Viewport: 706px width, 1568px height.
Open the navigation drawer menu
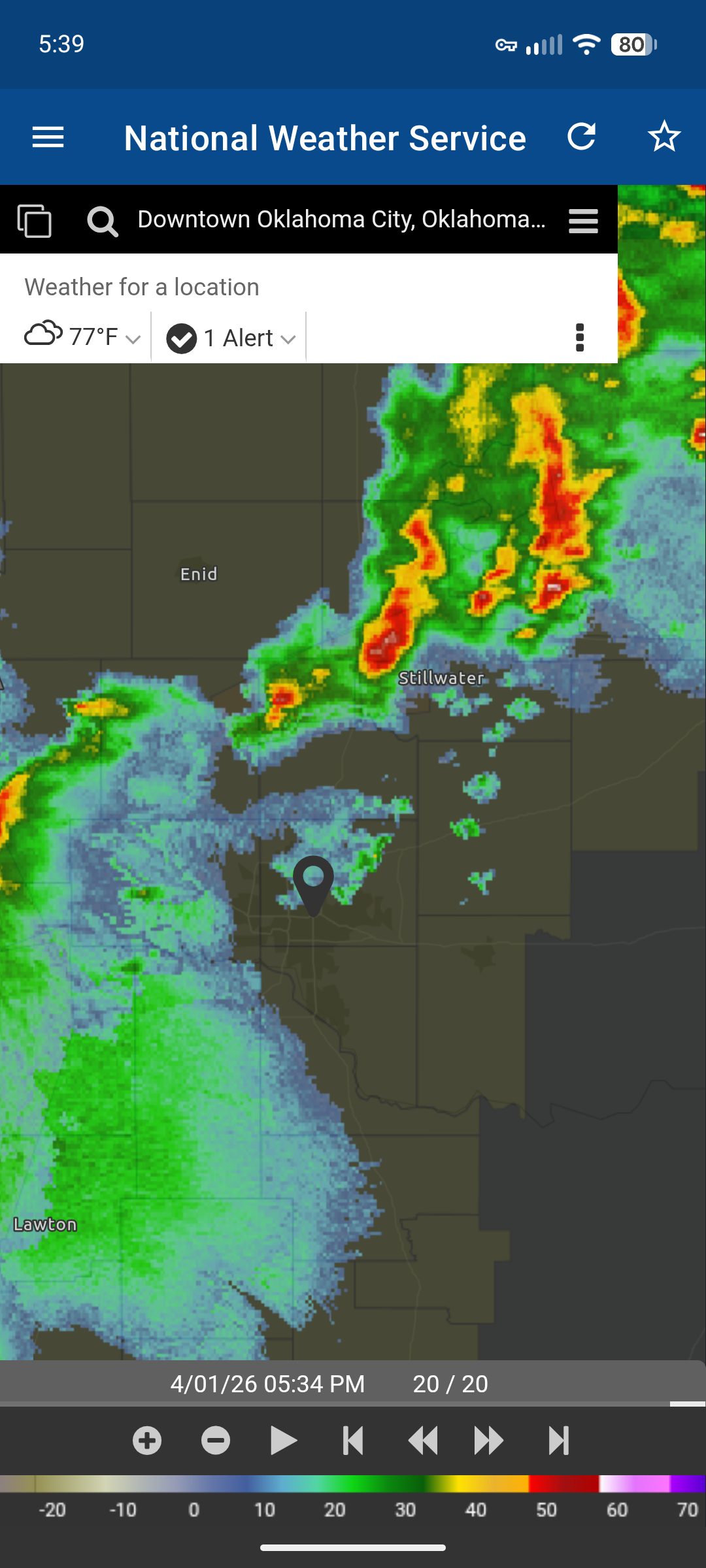point(48,137)
